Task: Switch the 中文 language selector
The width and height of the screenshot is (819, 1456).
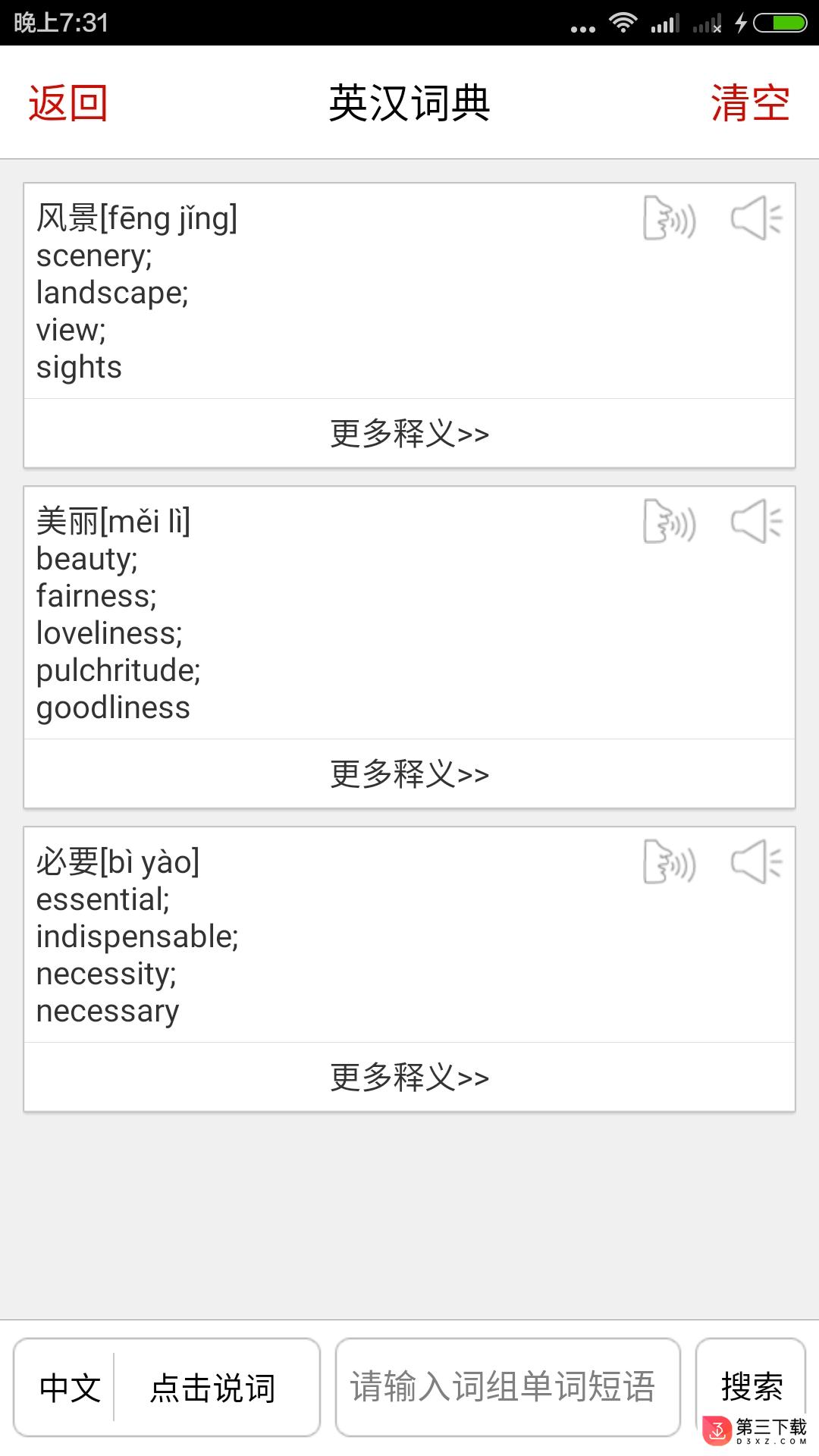Action: 70,1388
